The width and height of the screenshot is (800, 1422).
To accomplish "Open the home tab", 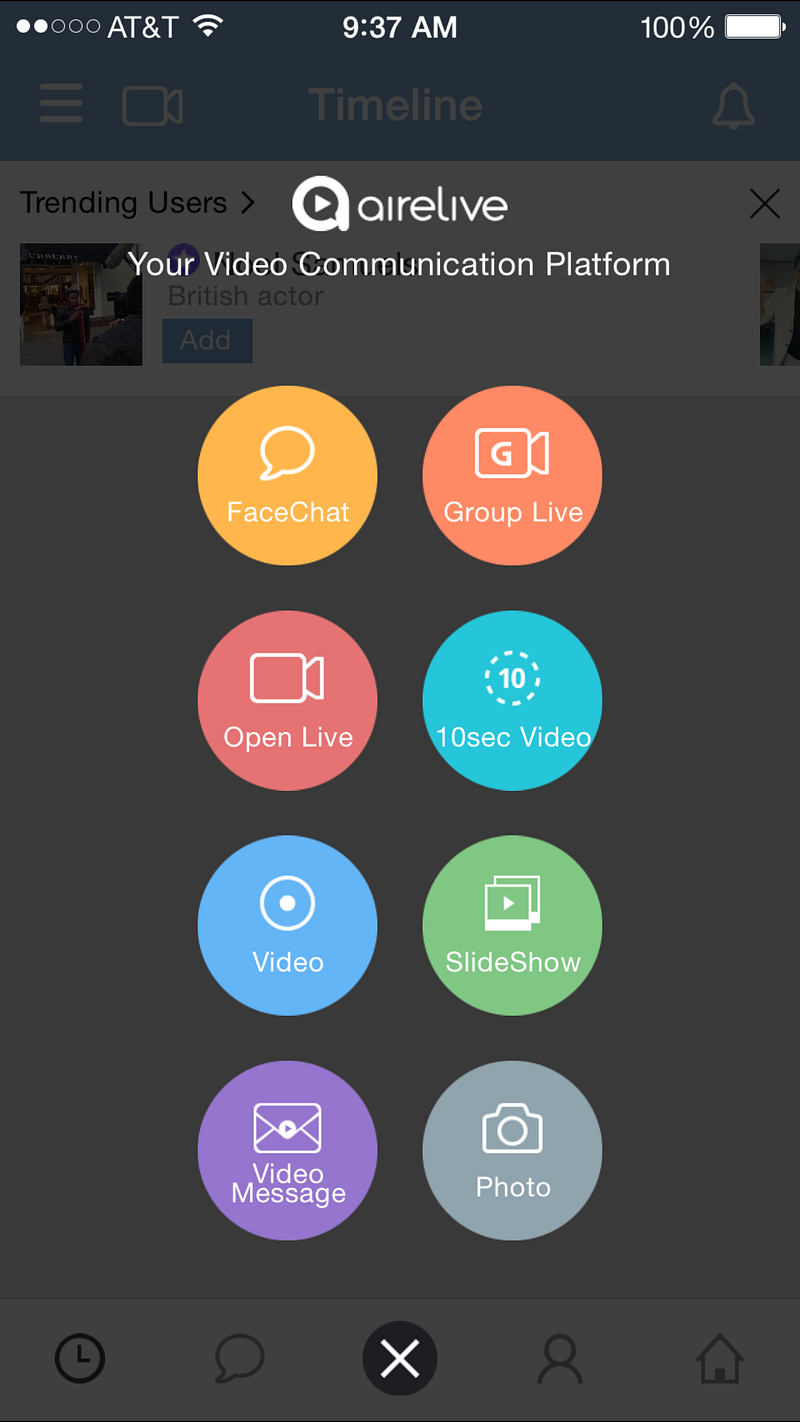I will 720,1358.
